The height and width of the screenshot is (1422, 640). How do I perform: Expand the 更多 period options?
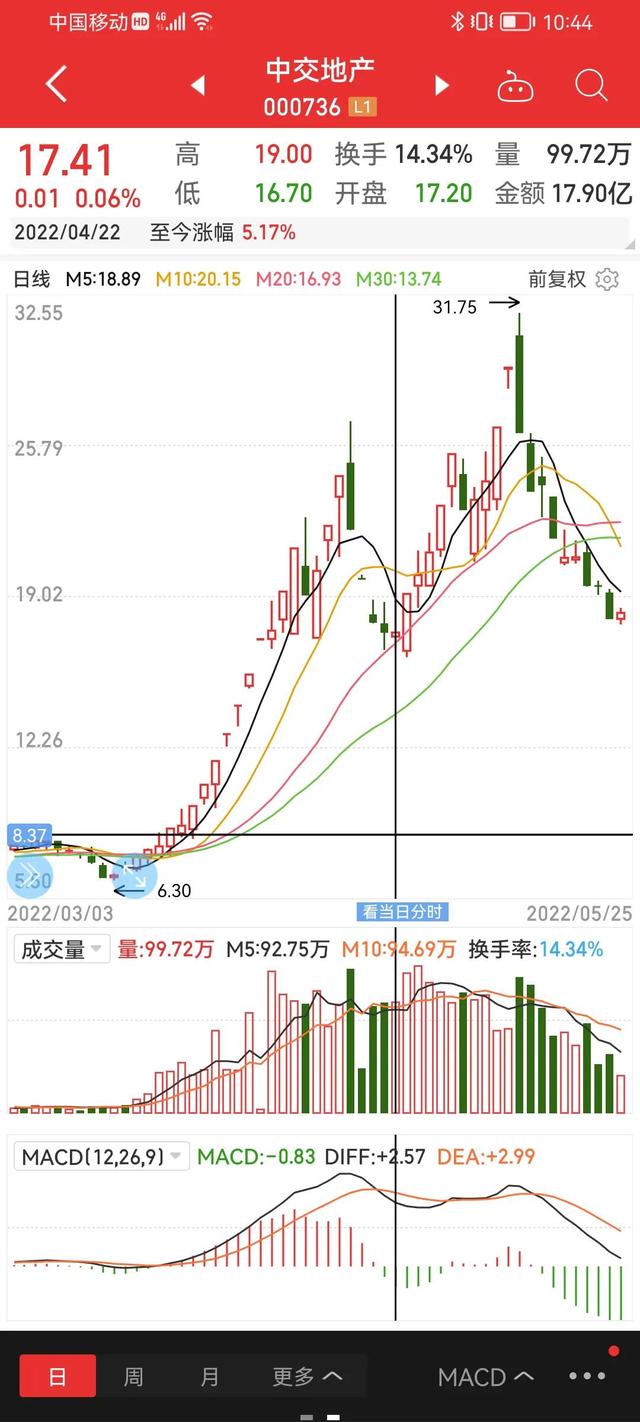click(307, 1376)
